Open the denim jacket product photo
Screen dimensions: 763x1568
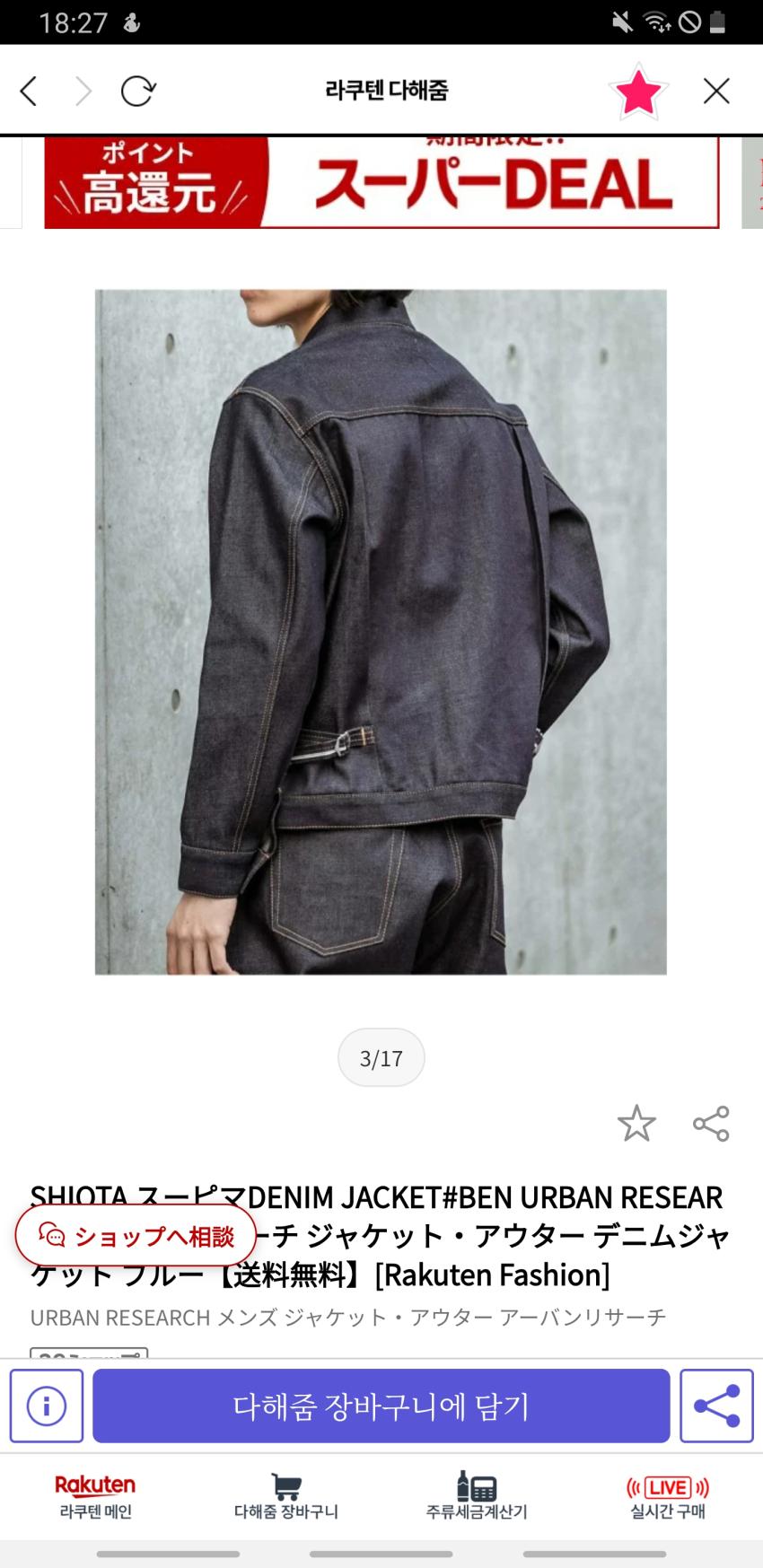pos(381,631)
